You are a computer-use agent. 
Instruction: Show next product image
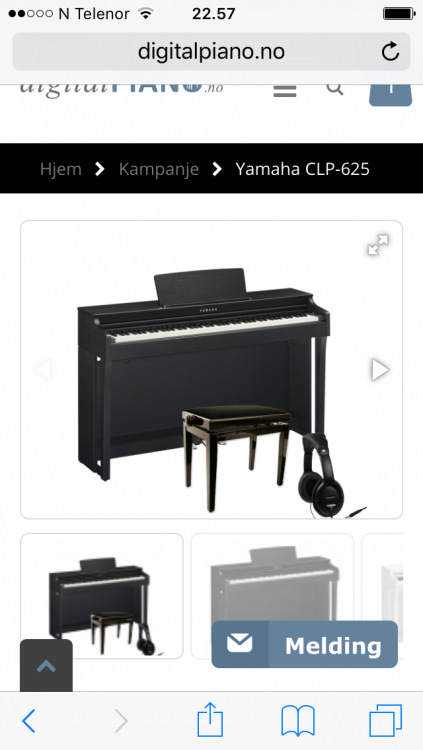point(380,370)
